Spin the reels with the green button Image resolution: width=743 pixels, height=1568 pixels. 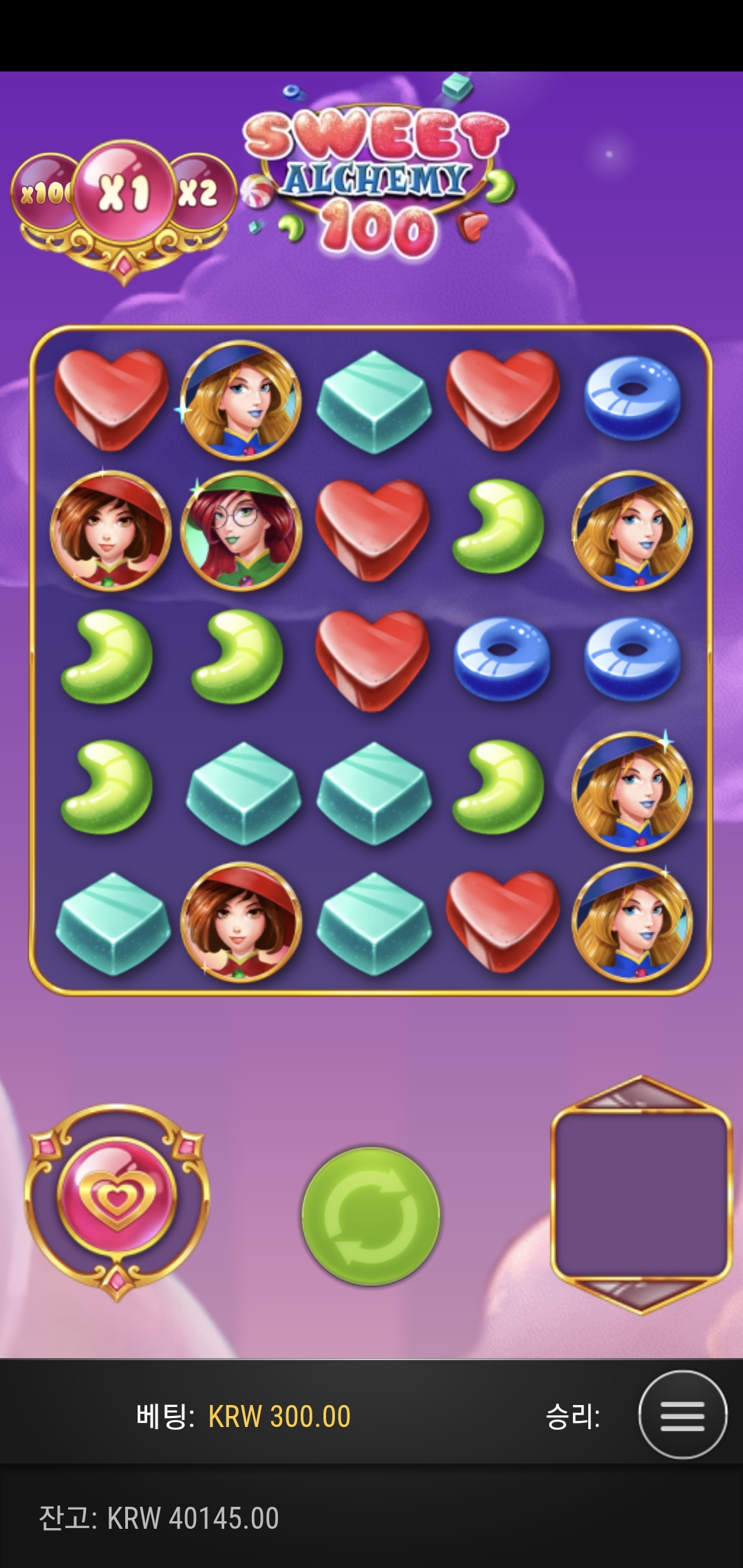tap(371, 1215)
